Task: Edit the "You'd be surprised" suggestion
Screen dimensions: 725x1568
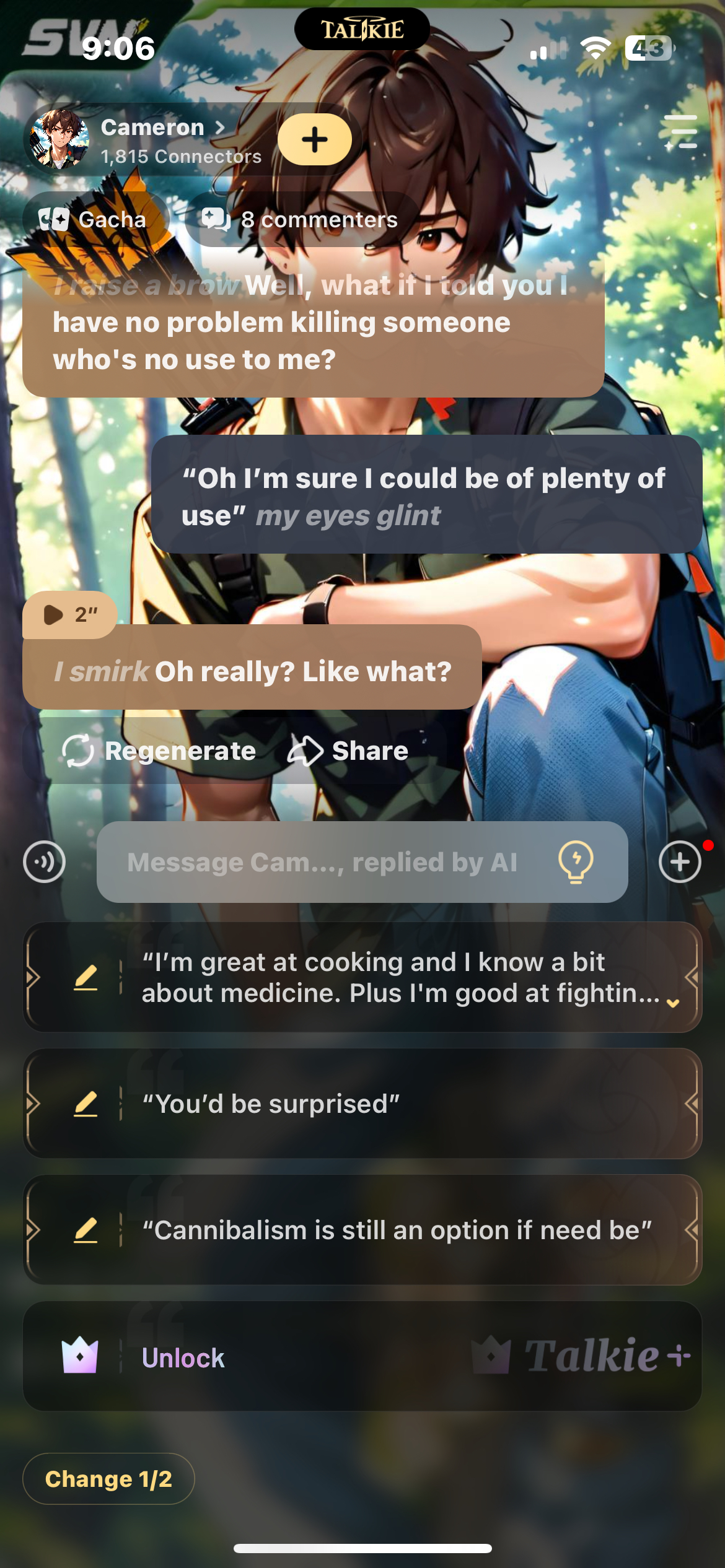Action: click(86, 1104)
